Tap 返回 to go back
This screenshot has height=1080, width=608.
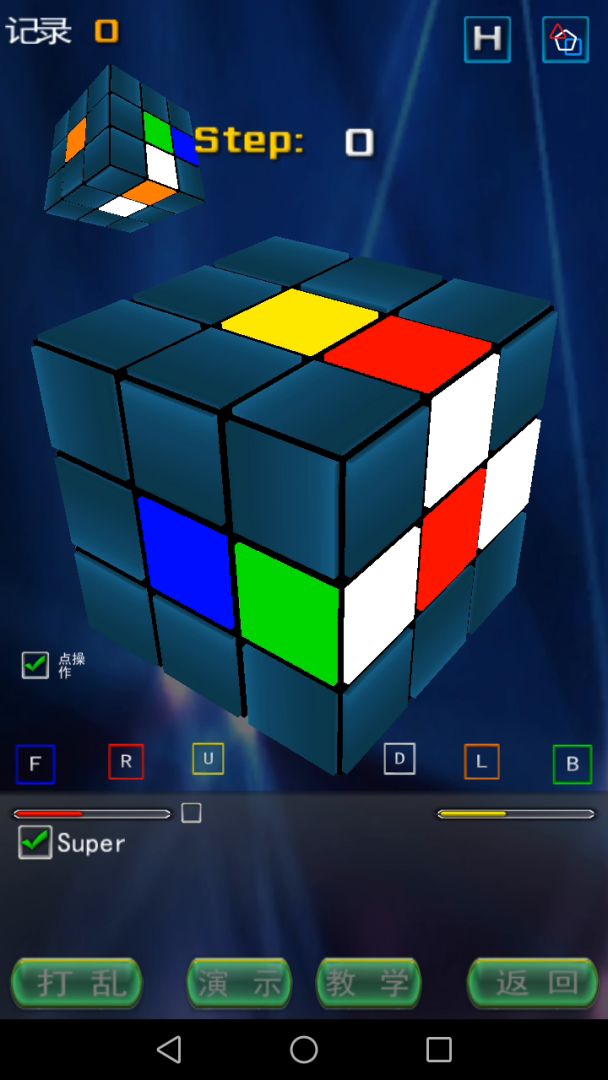(532, 983)
